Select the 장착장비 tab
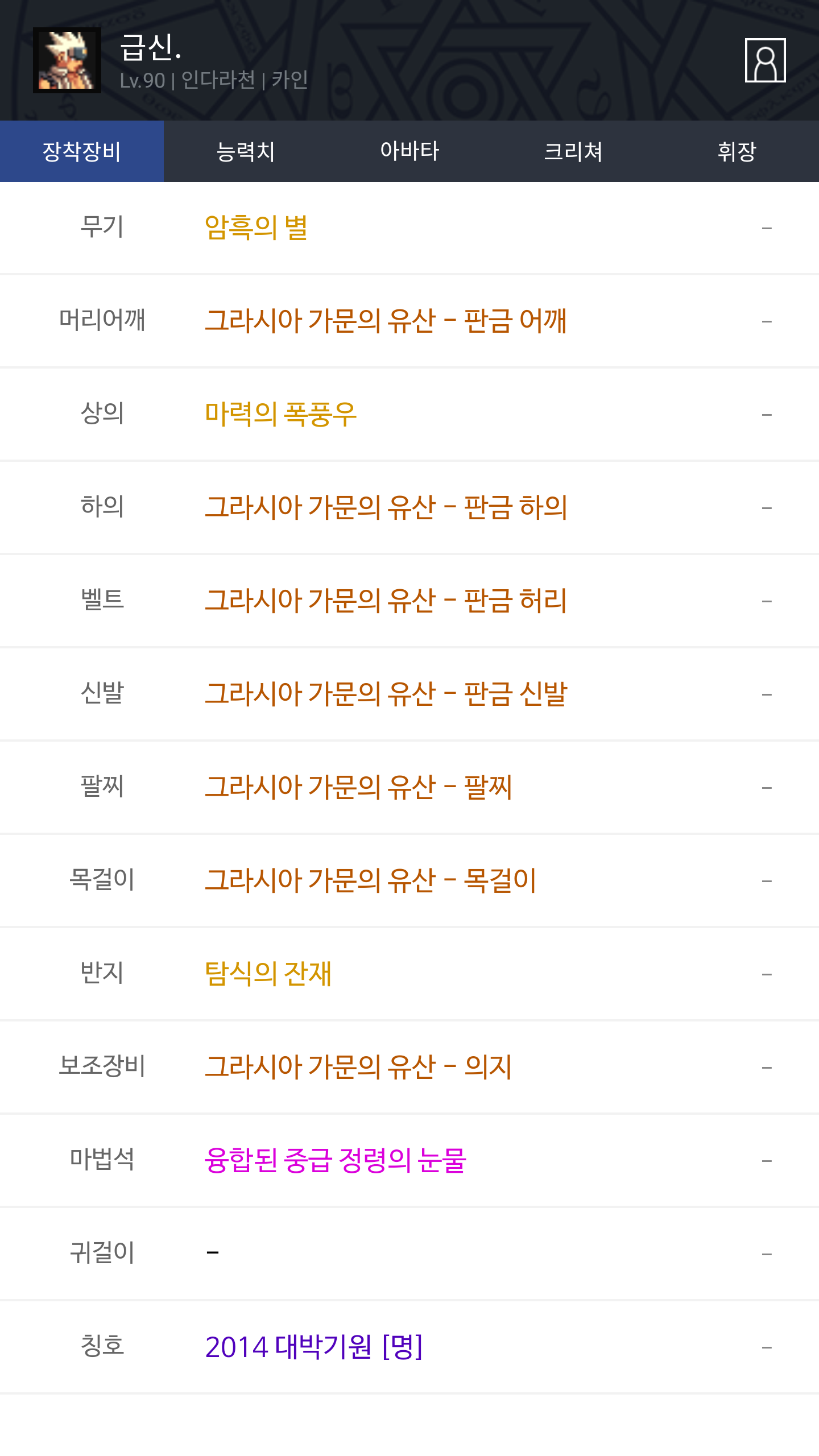Viewport: 819px width, 1456px height. point(82,151)
